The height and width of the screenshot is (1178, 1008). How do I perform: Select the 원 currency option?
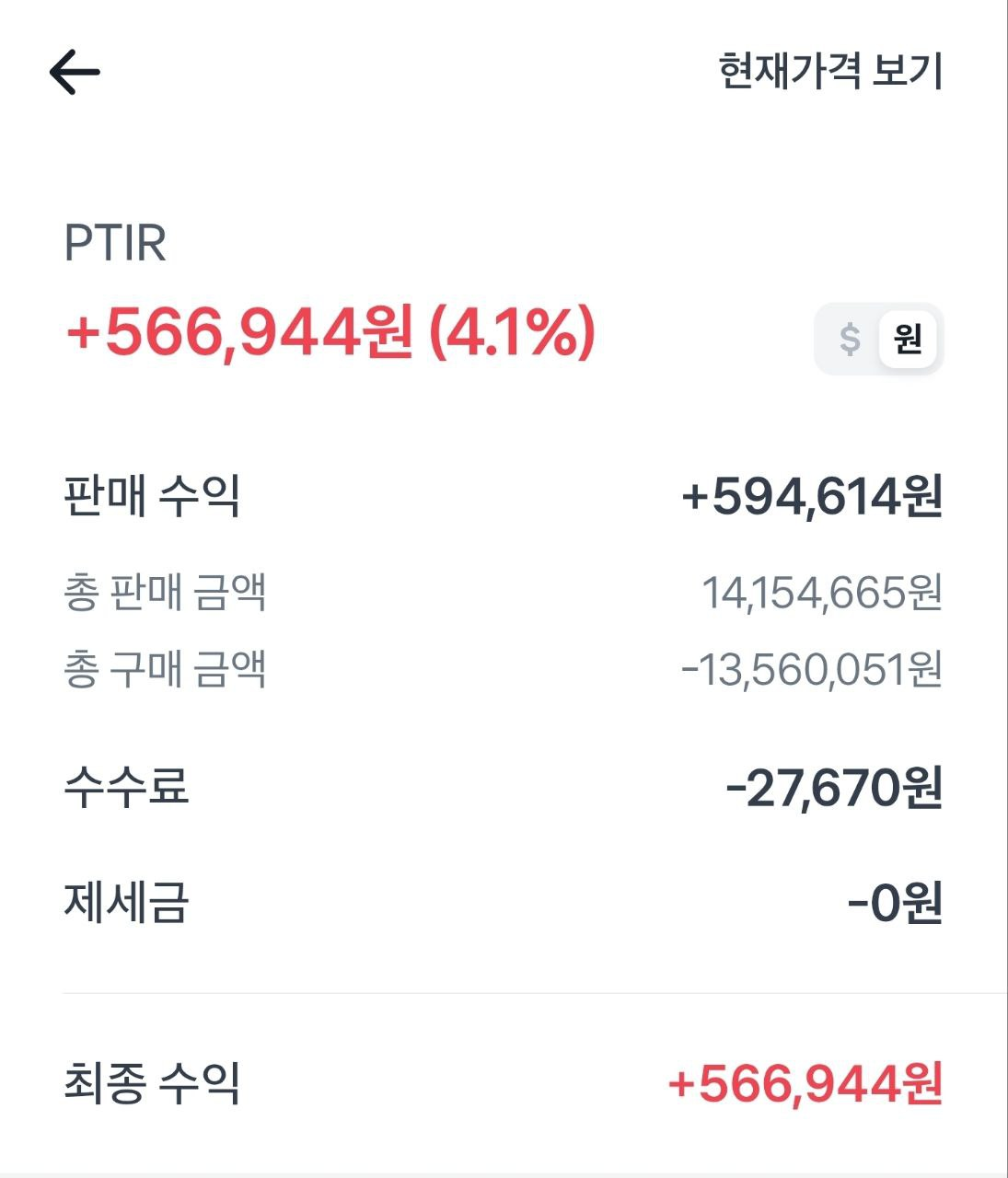908,339
